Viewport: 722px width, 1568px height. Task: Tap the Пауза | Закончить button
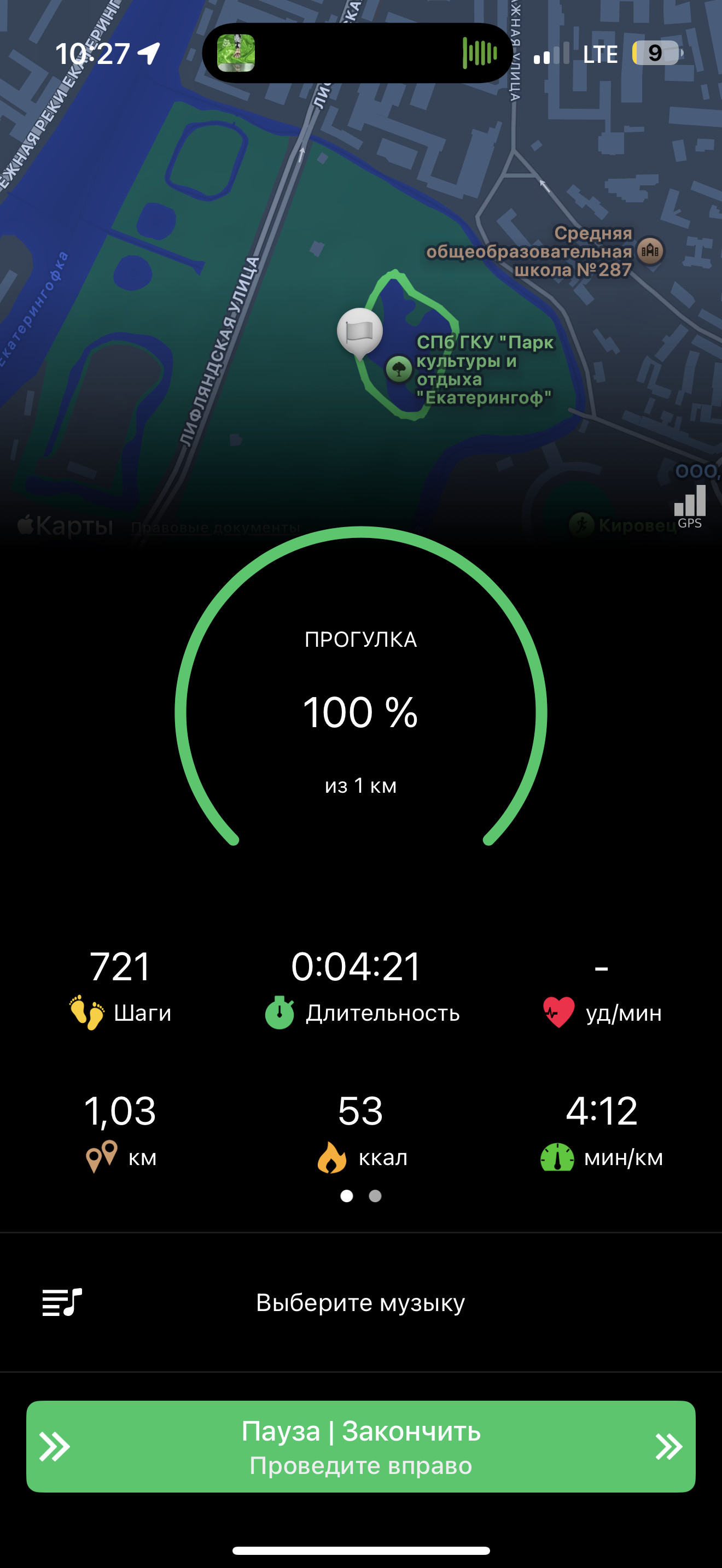click(361, 1446)
